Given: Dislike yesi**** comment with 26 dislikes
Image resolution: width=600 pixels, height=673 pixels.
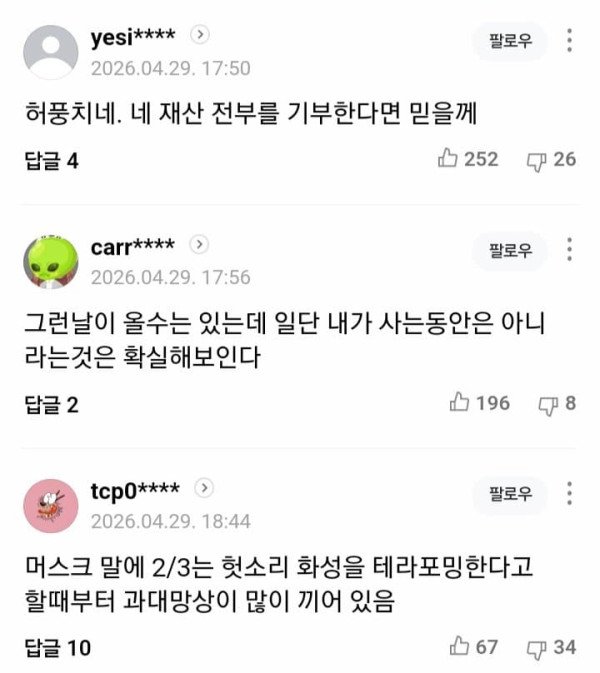Looking at the screenshot, I should tap(537, 159).
